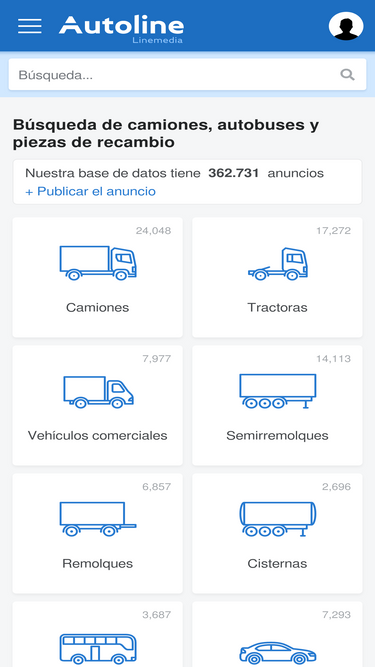
Task: Open the car category card
Action: [x=277, y=634]
